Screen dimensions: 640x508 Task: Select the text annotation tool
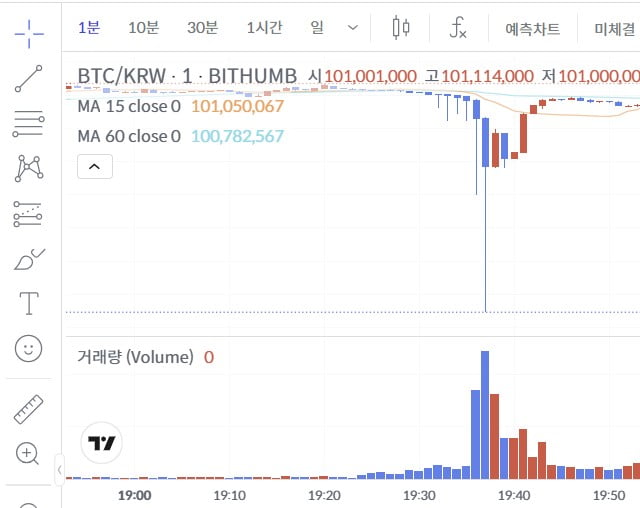(x=29, y=302)
